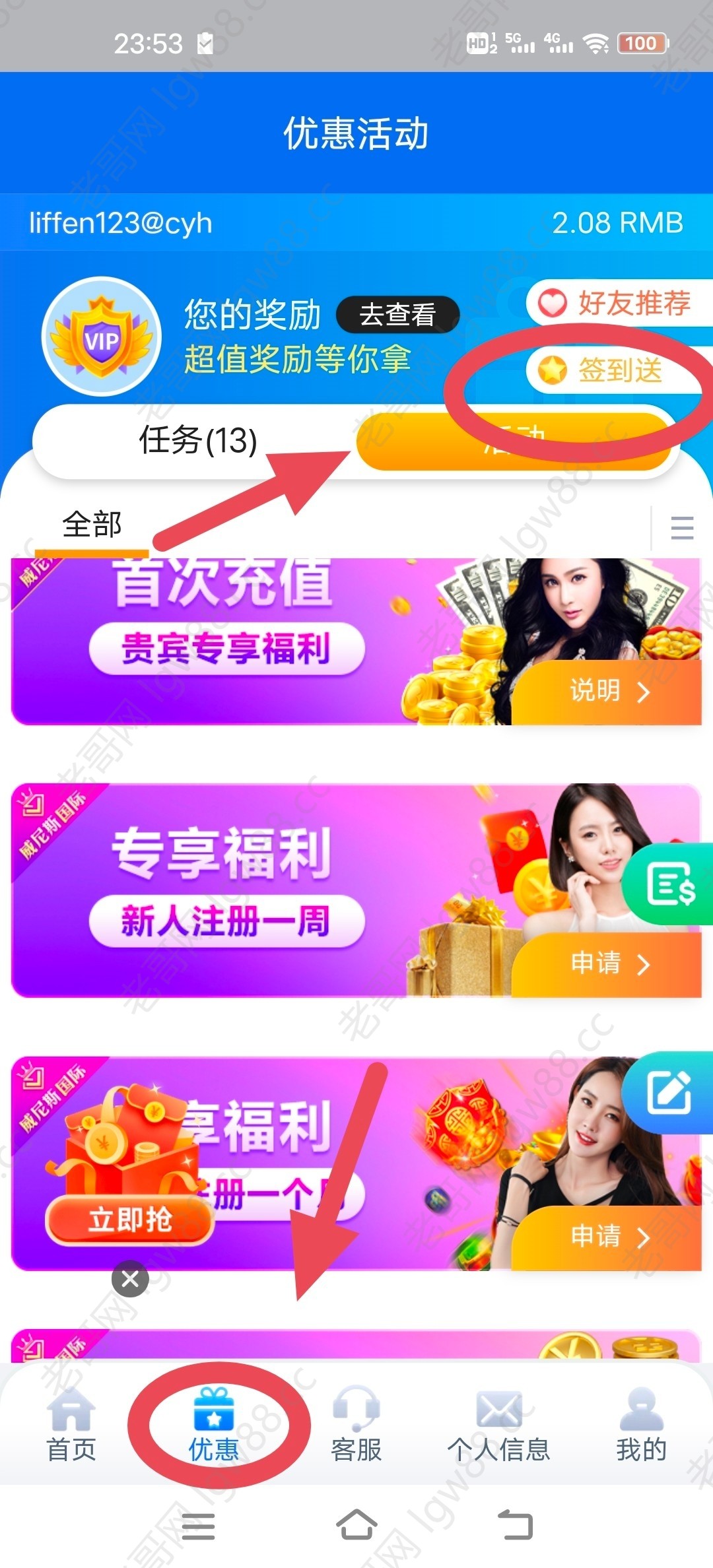Switch to the orange 活动 tab

point(515,441)
